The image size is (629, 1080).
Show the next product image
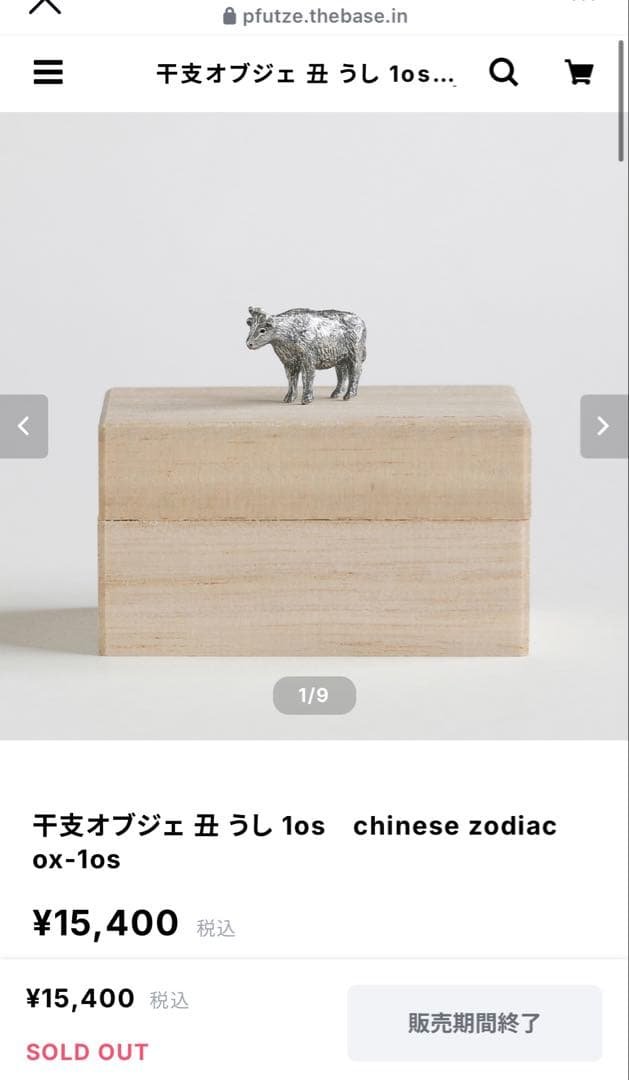(x=603, y=426)
